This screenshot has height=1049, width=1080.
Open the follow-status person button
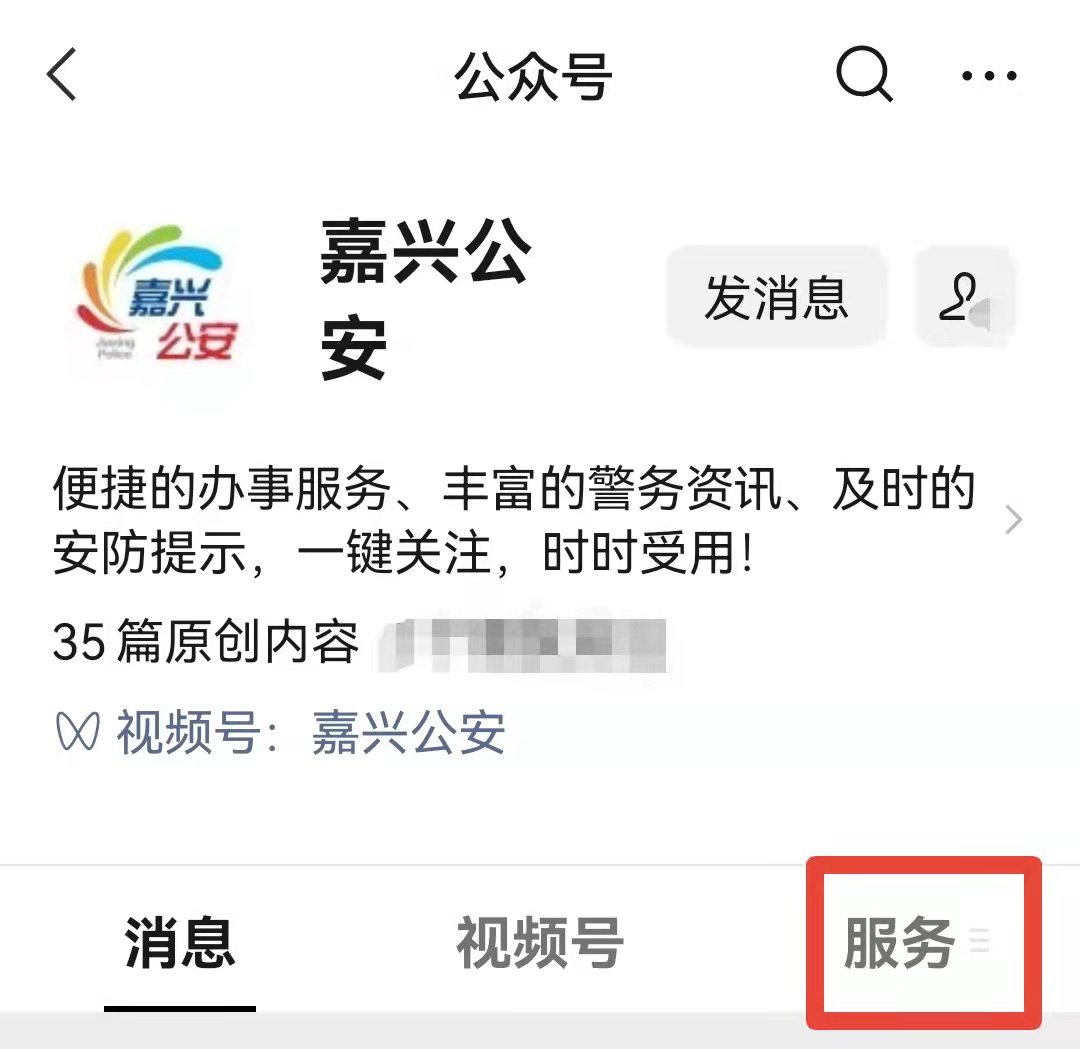tap(964, 298)
